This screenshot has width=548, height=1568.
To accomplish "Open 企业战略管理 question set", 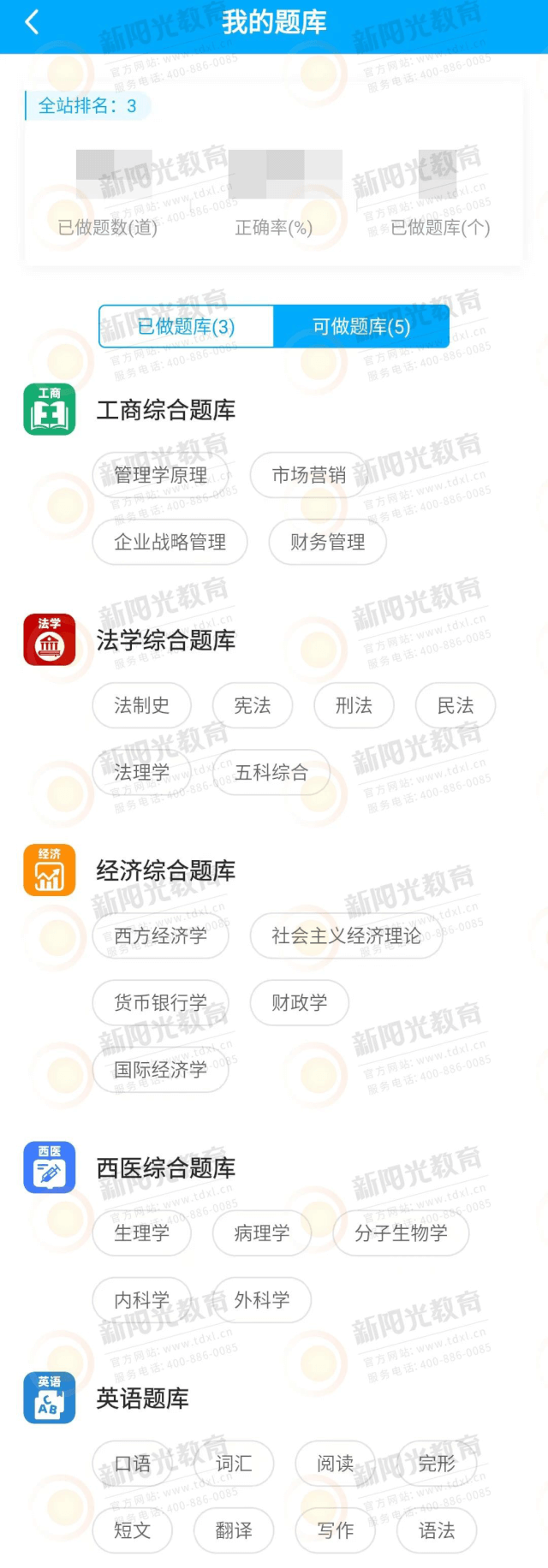I will click(x=170, y=542).
